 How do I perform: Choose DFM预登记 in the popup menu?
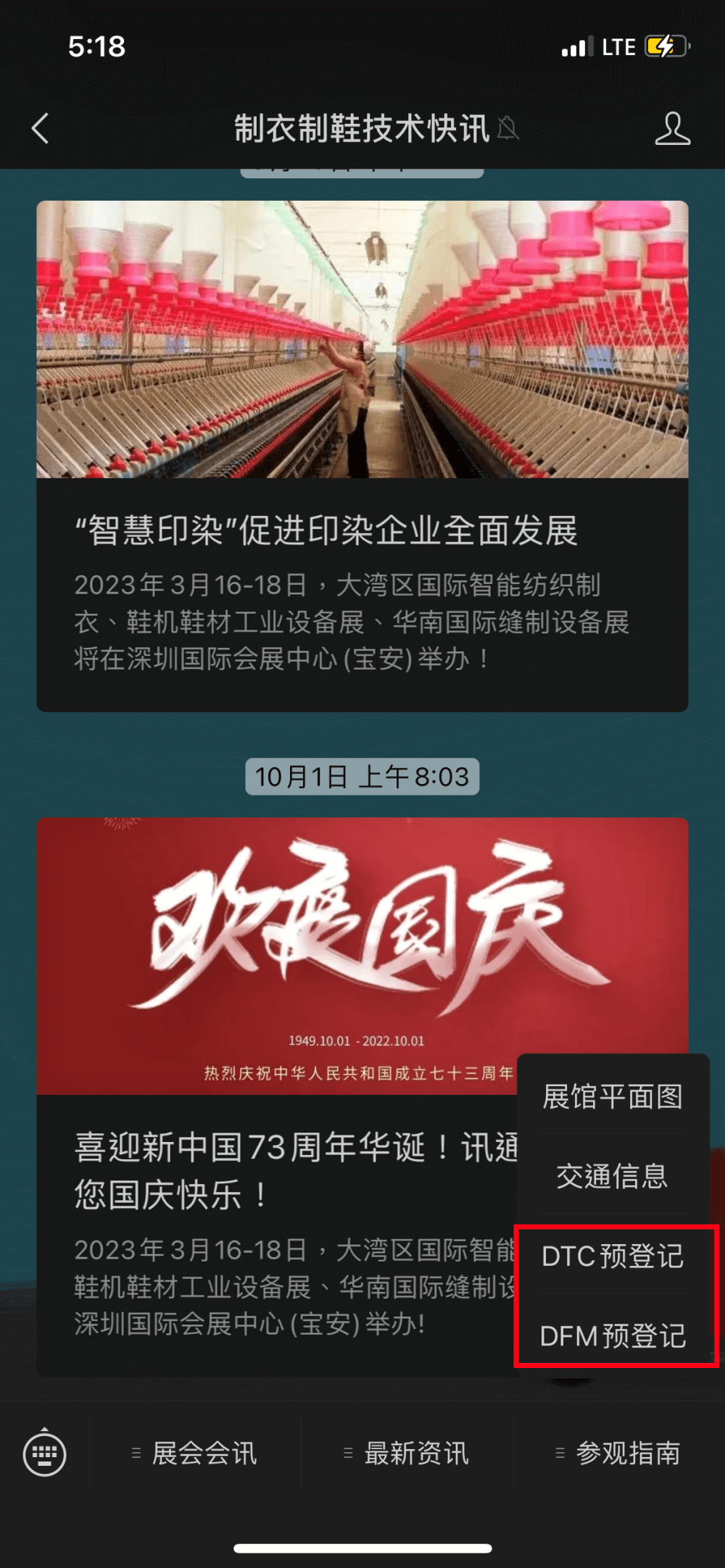pyautogui.click(x=613, y=1335)
